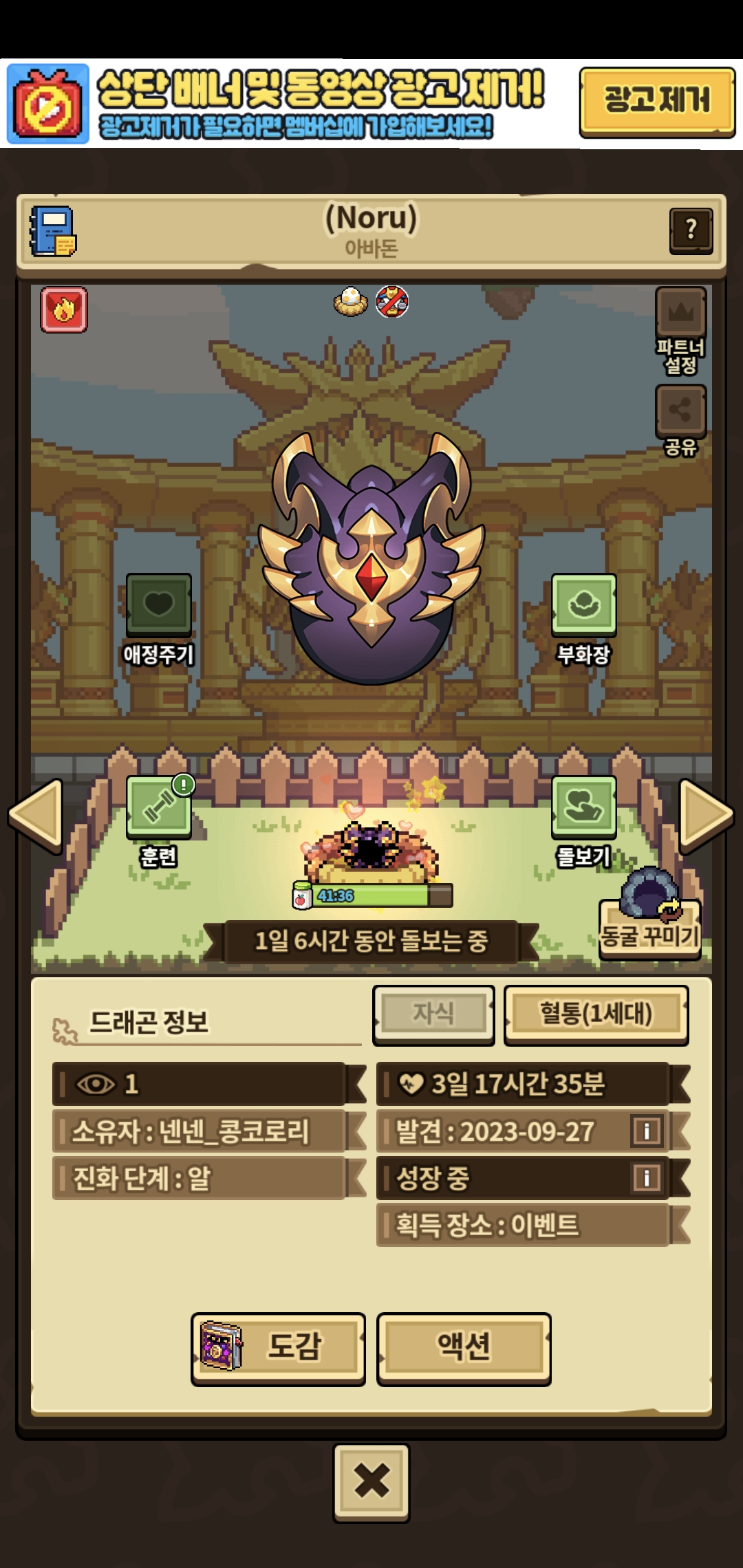This screenshot has width=743, height=1568.
Task: Show info for 발견 date
Action: [x=647, y=1131]
